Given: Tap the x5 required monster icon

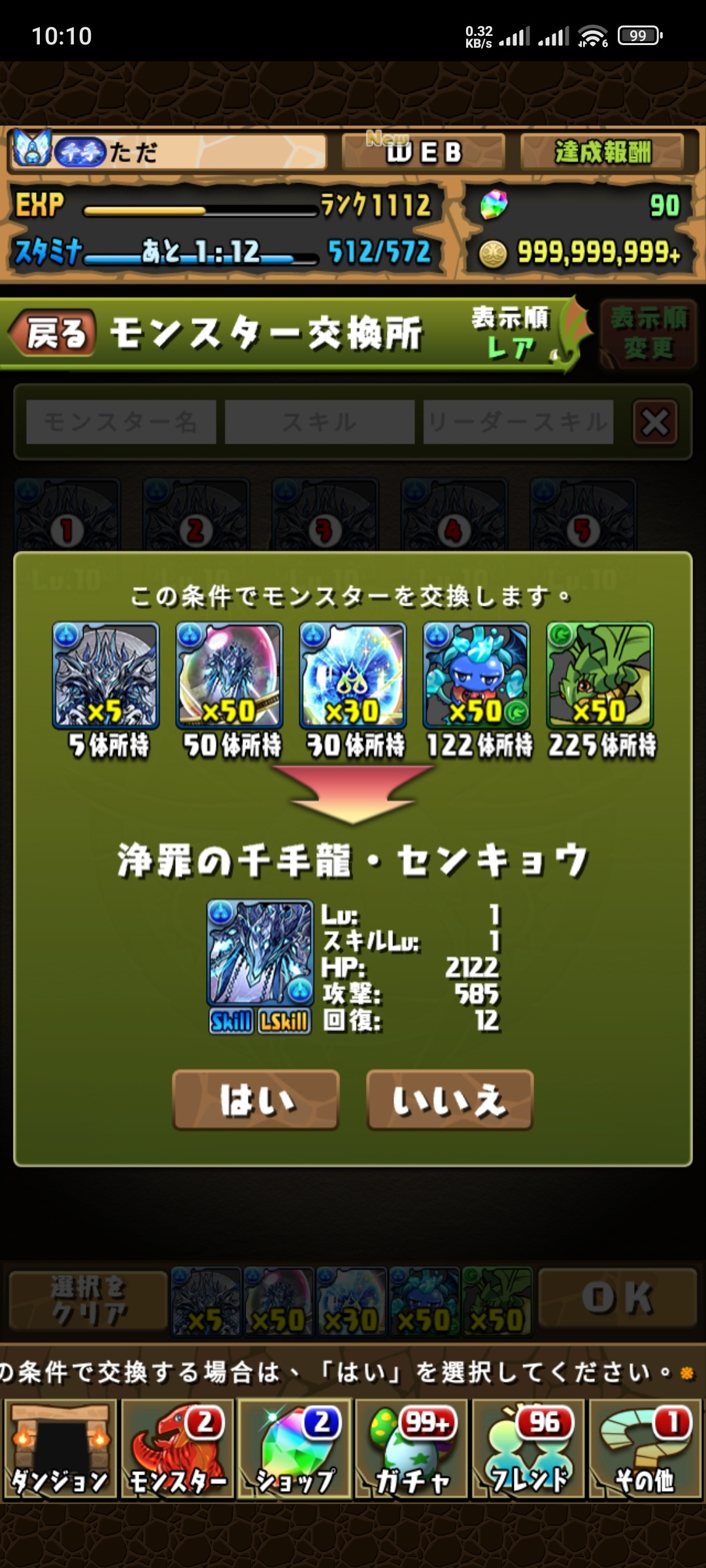Looking at the screenshot, I should tap(106, 675).
